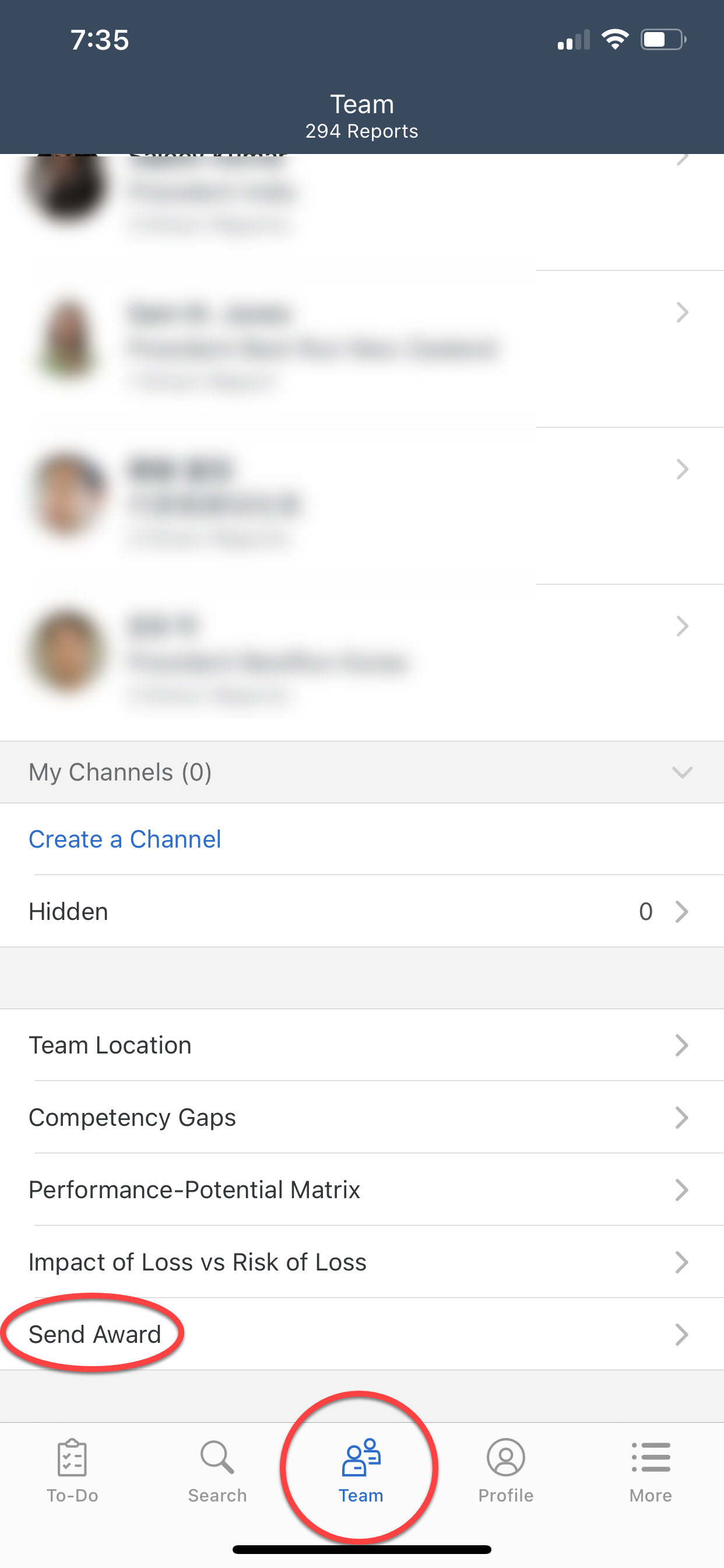Switch to the To-Do tab
Viewport: 724px width, 1568px height.
(x=72, y=1471)
